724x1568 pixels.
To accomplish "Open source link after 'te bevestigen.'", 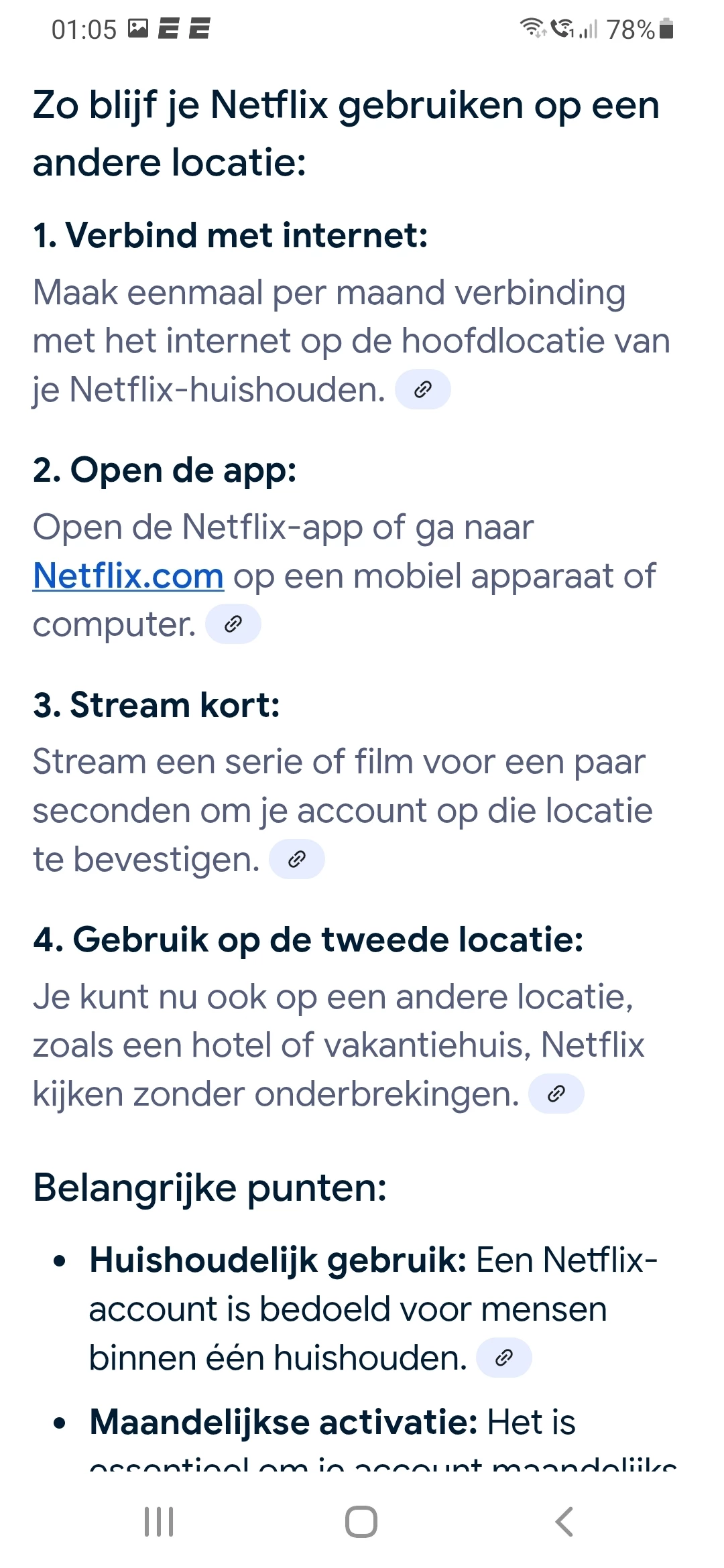I will [x=296, y=859].
